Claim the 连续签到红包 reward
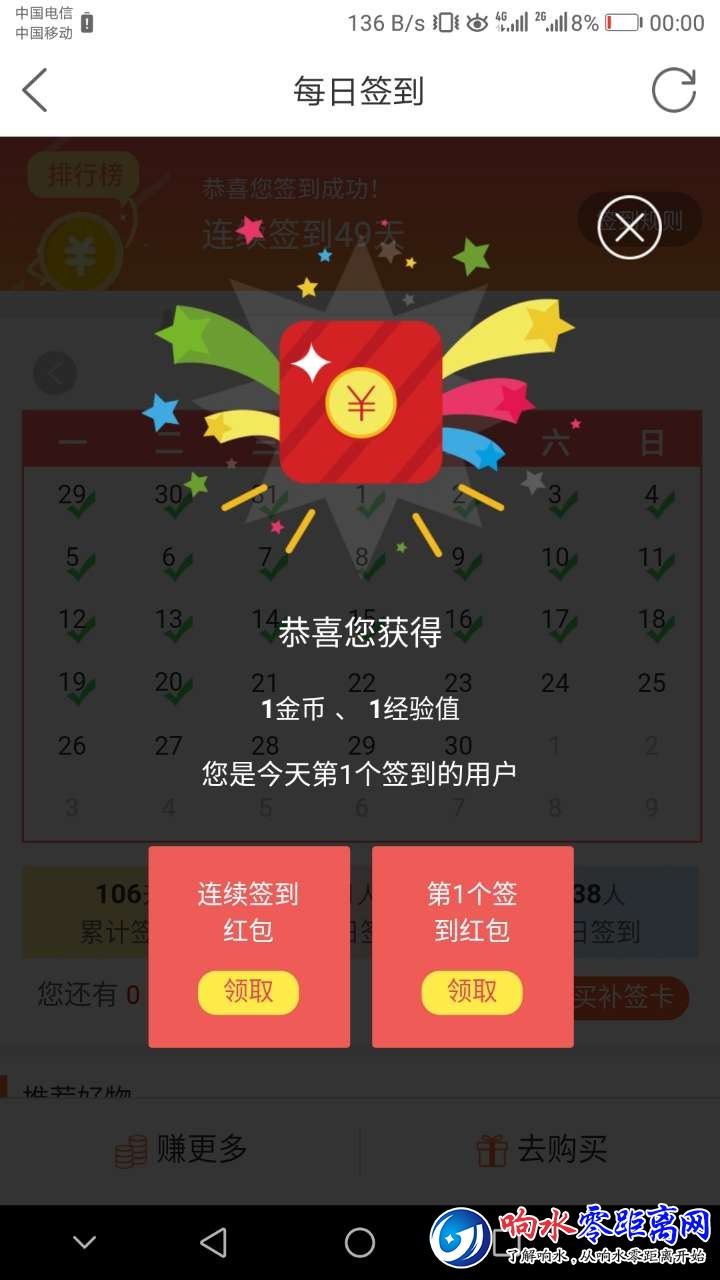 point(248,992)
